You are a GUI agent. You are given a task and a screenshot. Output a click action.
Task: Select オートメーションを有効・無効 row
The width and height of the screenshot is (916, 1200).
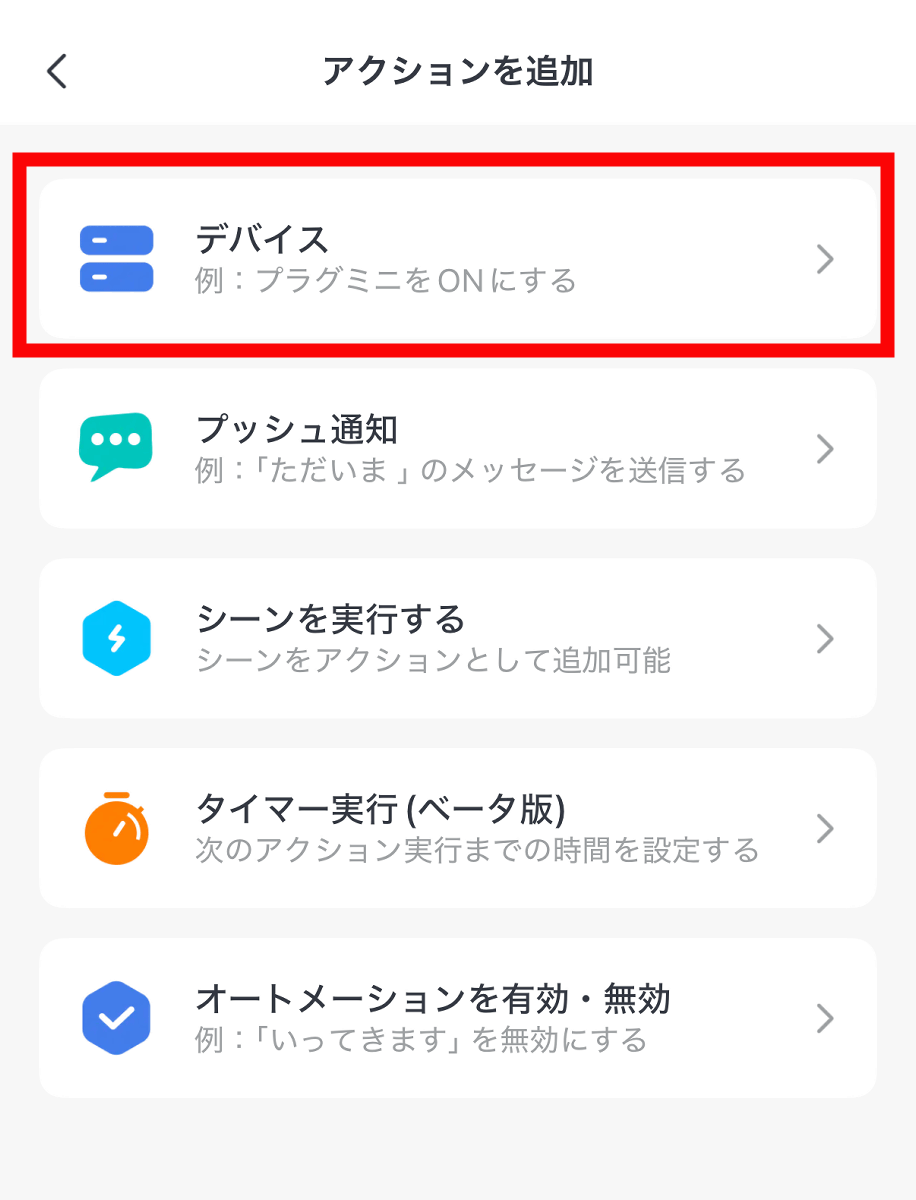click(x=457, y=1018)
